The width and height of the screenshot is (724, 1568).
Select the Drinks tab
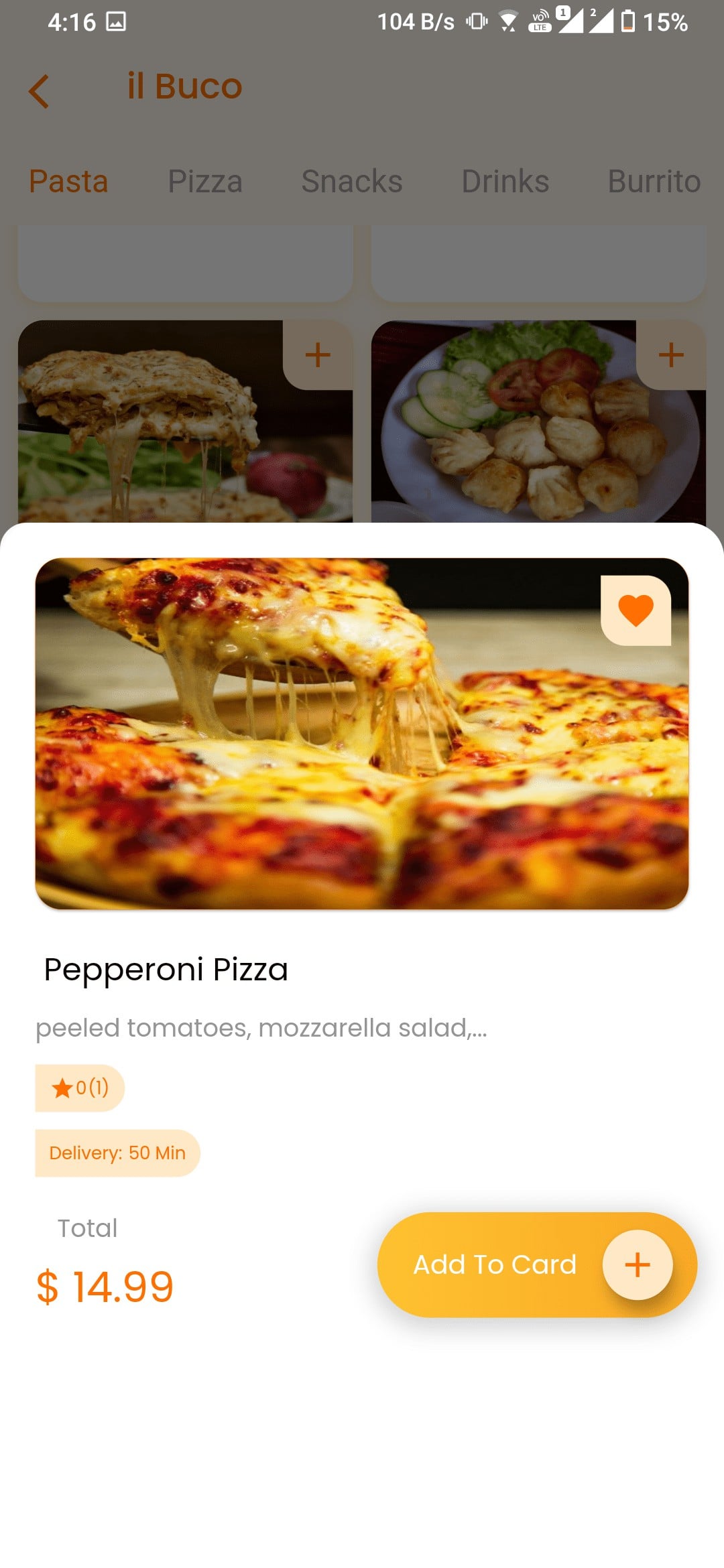tap(505, 182)
